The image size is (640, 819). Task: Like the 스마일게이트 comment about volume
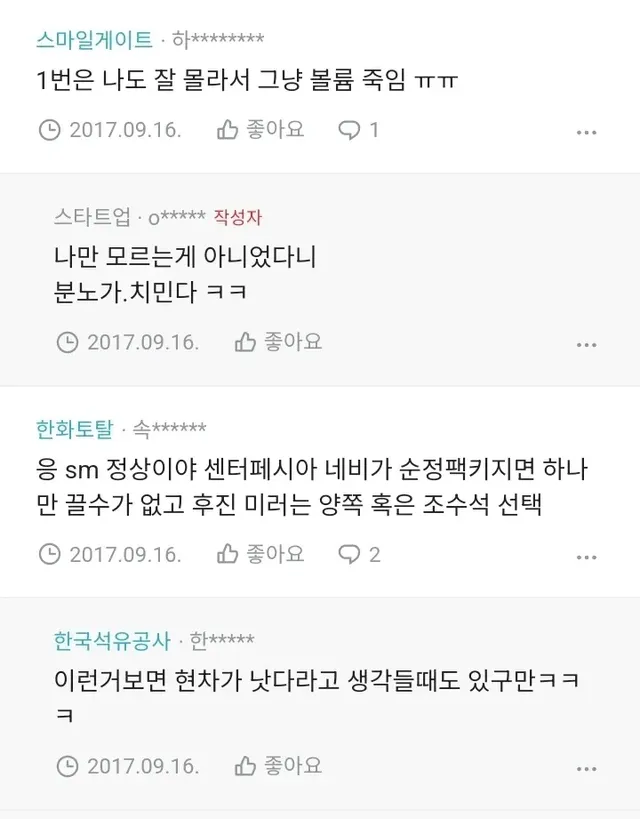click(x=260, y=130)
